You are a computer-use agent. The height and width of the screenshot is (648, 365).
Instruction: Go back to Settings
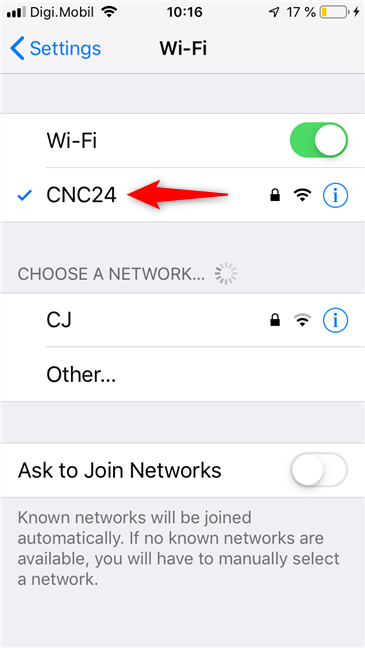[x=55, y=48]
